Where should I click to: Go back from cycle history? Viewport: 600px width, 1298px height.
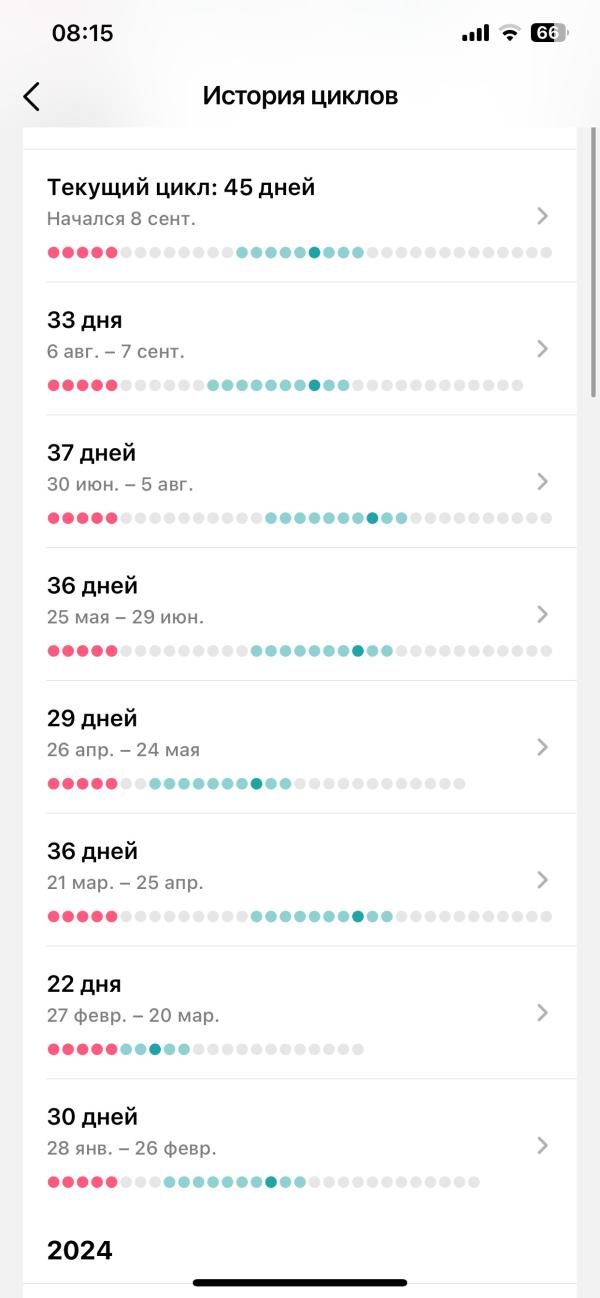(32, 96)
